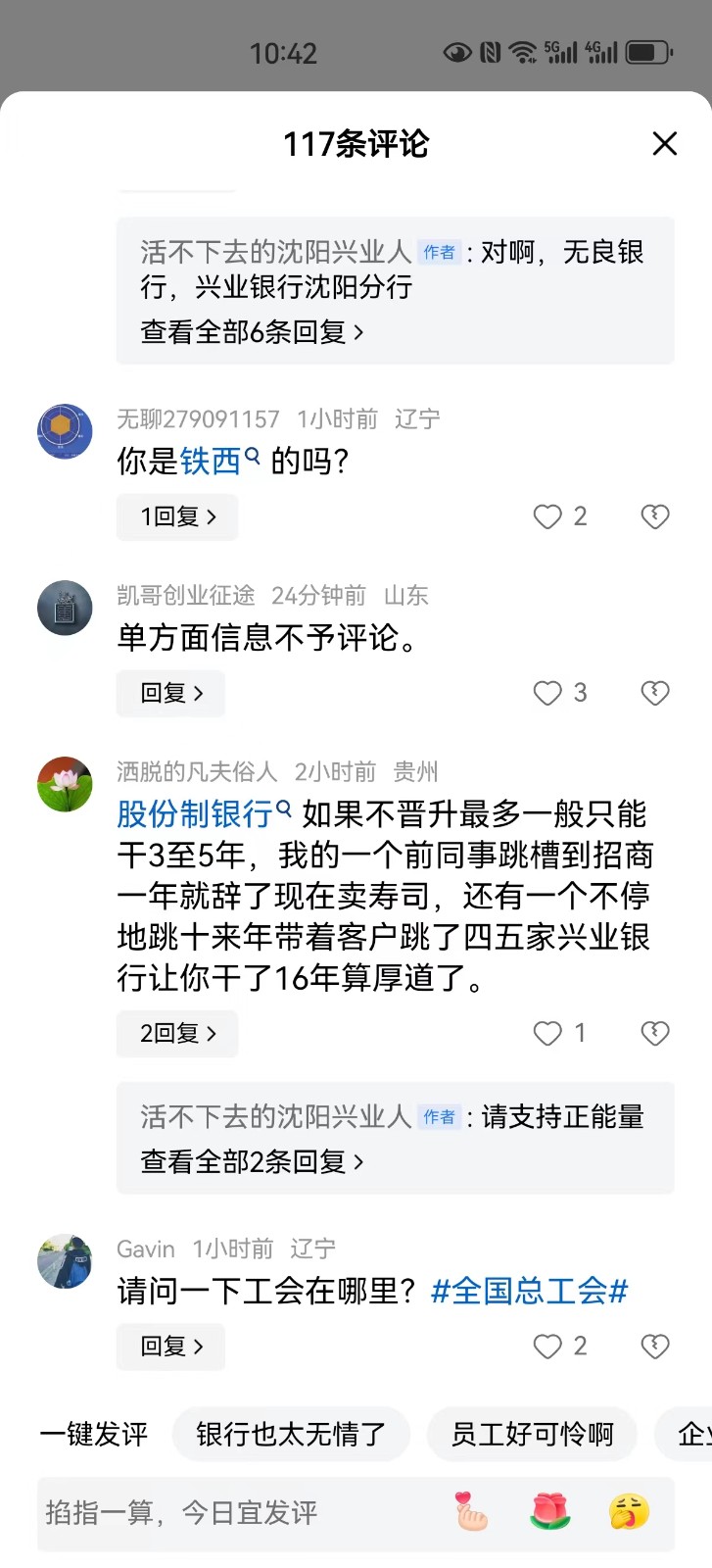The image size is (712, 1568).
Task: Expand all 6 replies from the author
Action: tap(252, 332)
